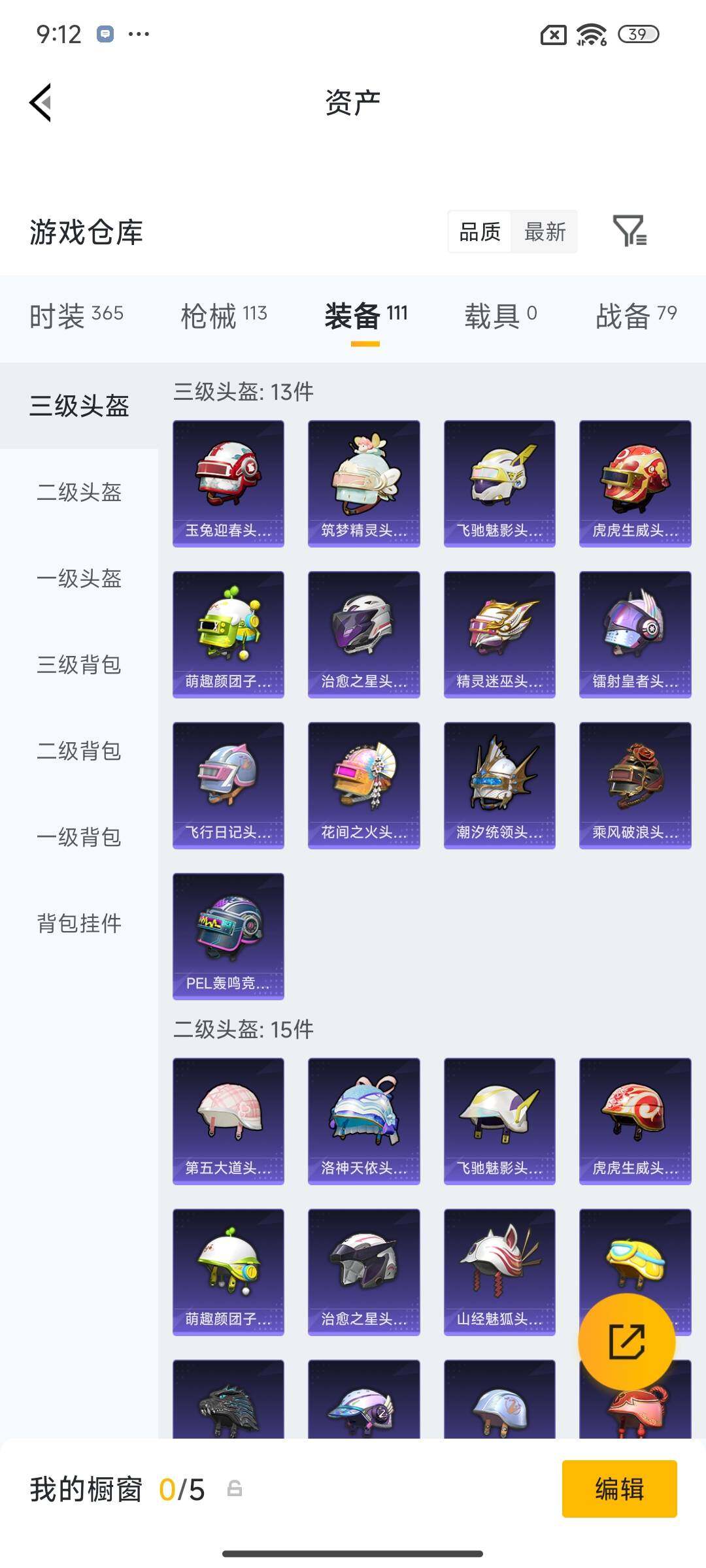This screenshot has height=1568, width=706.
Task: Check the battery indicator at 39
Action: (x=639, y=34)
